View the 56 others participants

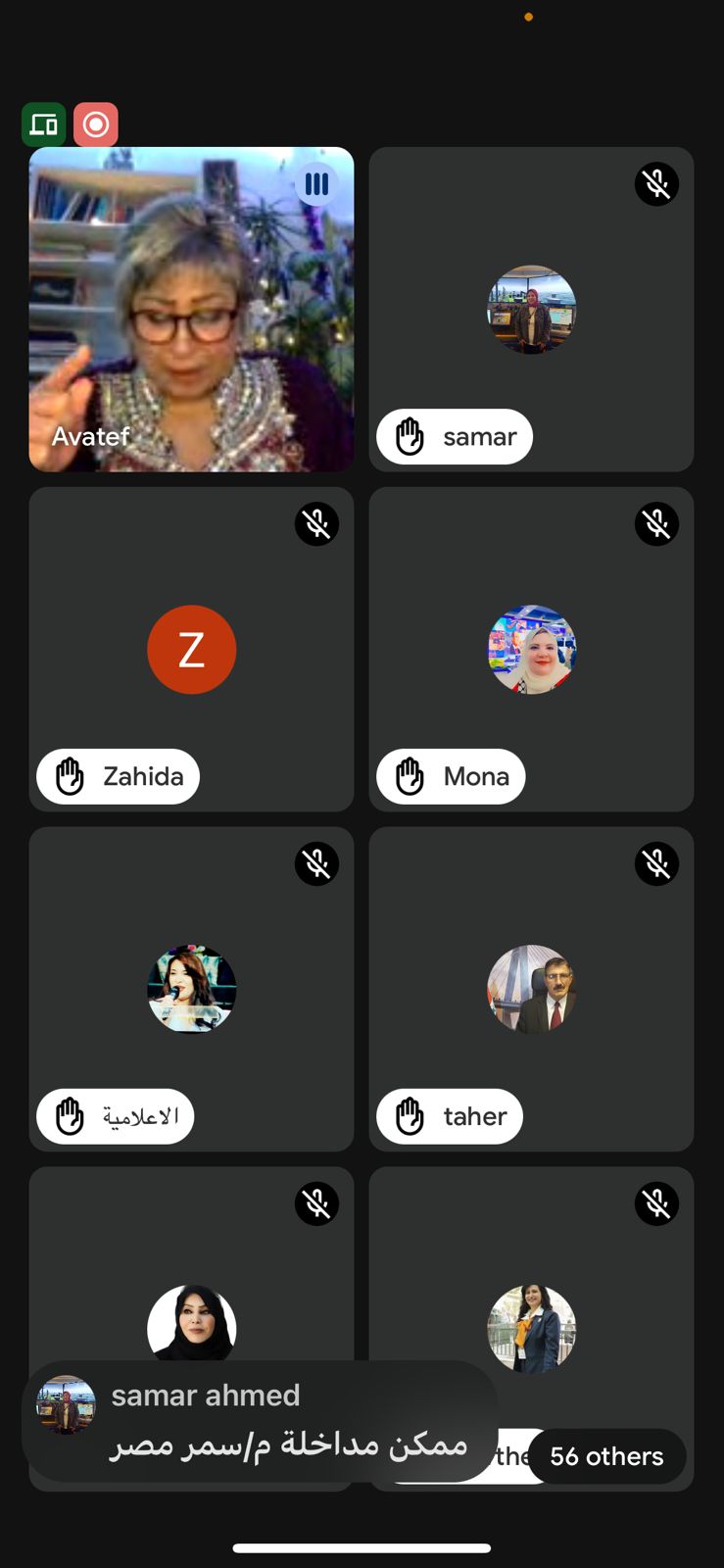click(x=606, y=1456)
